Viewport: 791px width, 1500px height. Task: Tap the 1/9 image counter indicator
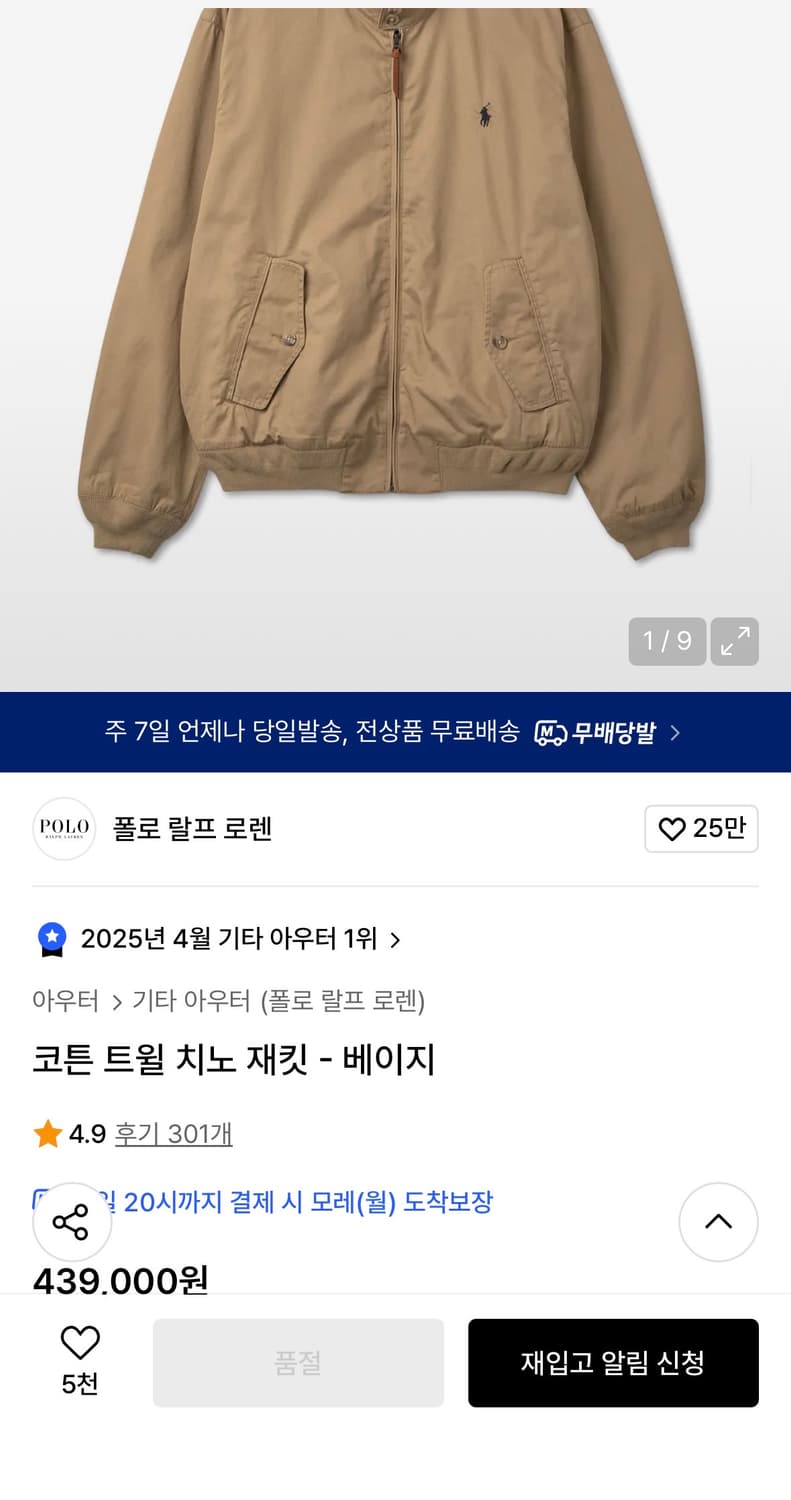pos(666,641)
